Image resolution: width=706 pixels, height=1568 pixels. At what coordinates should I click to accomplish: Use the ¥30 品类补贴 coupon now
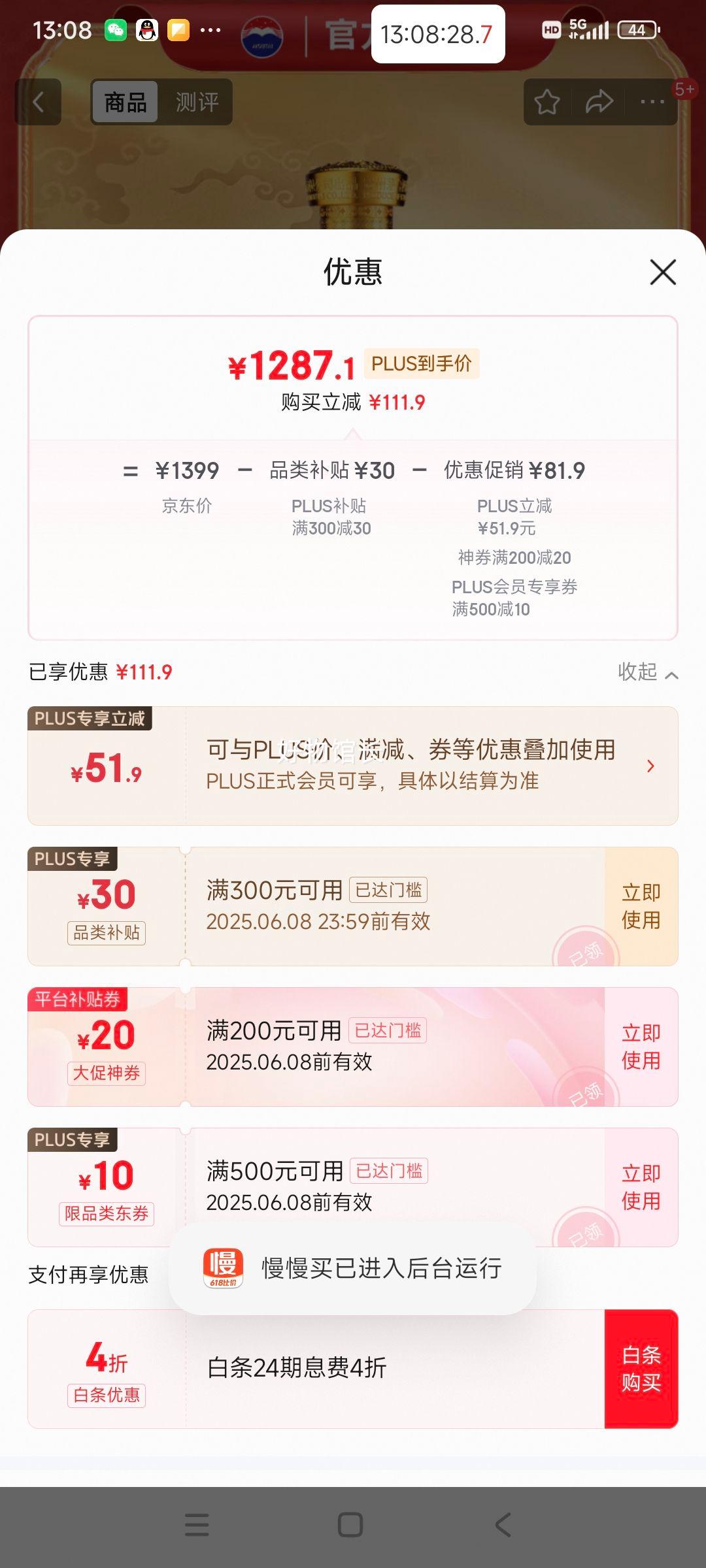tap(641, 906)
